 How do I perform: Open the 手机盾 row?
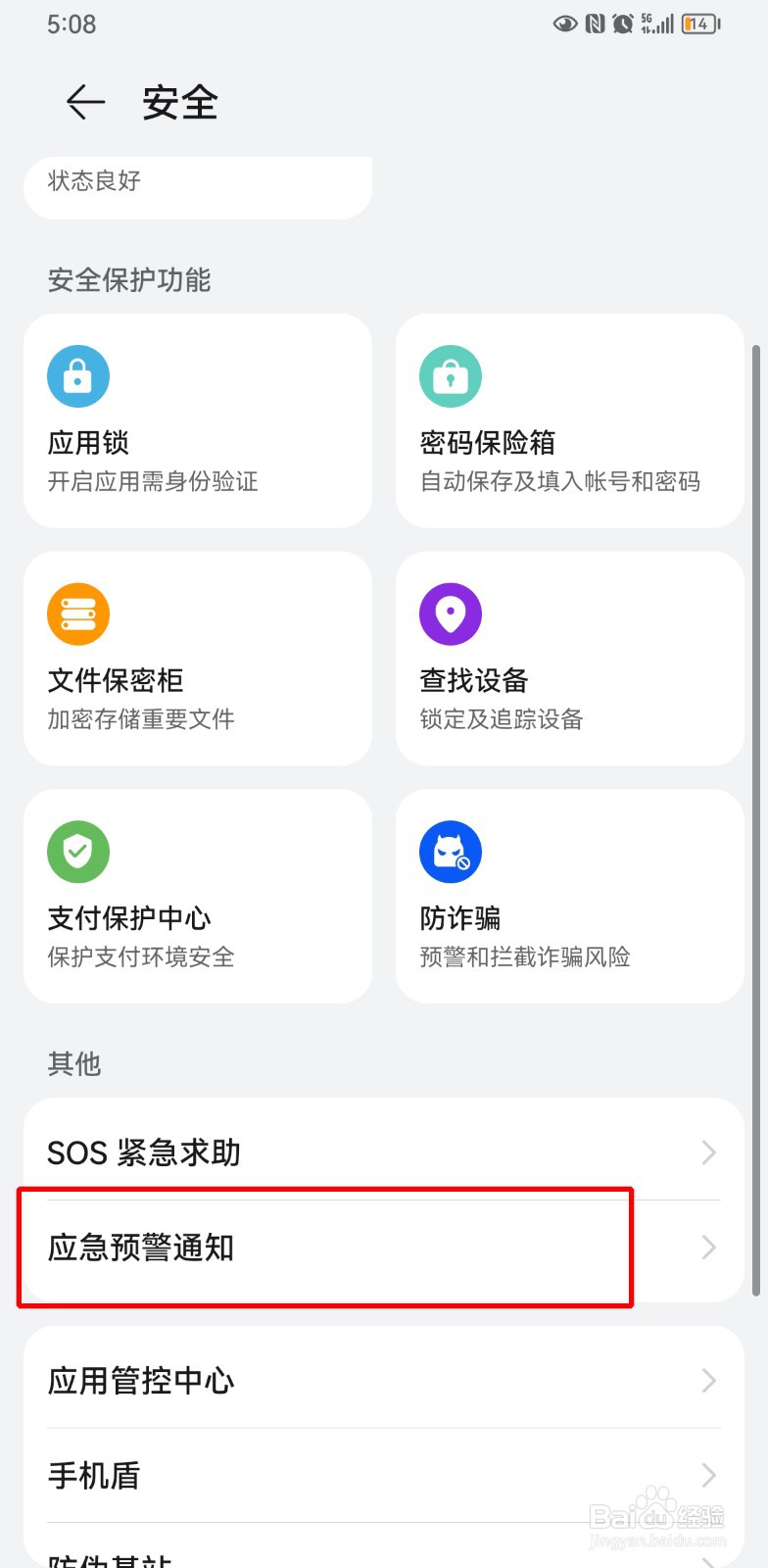(384, 1475)
